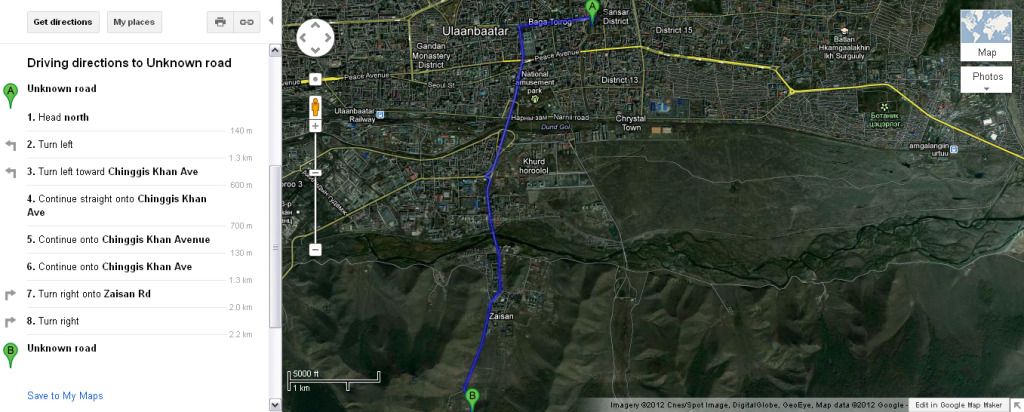The width and height of the screenshot is (1024, 412).
Task: Zoom in on the map
Action: tap(315, 127)
